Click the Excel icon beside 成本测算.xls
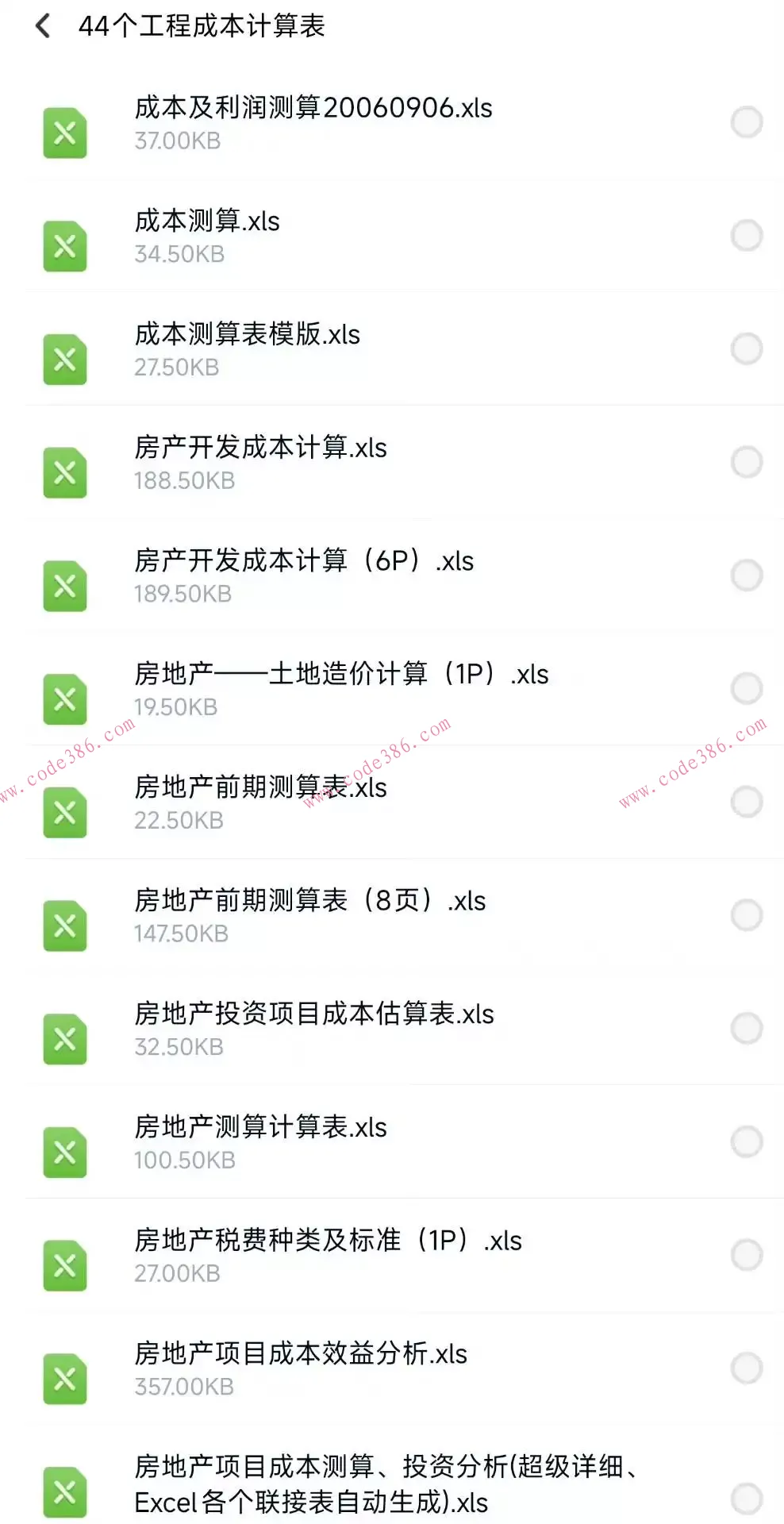 (x=65, y=246)
